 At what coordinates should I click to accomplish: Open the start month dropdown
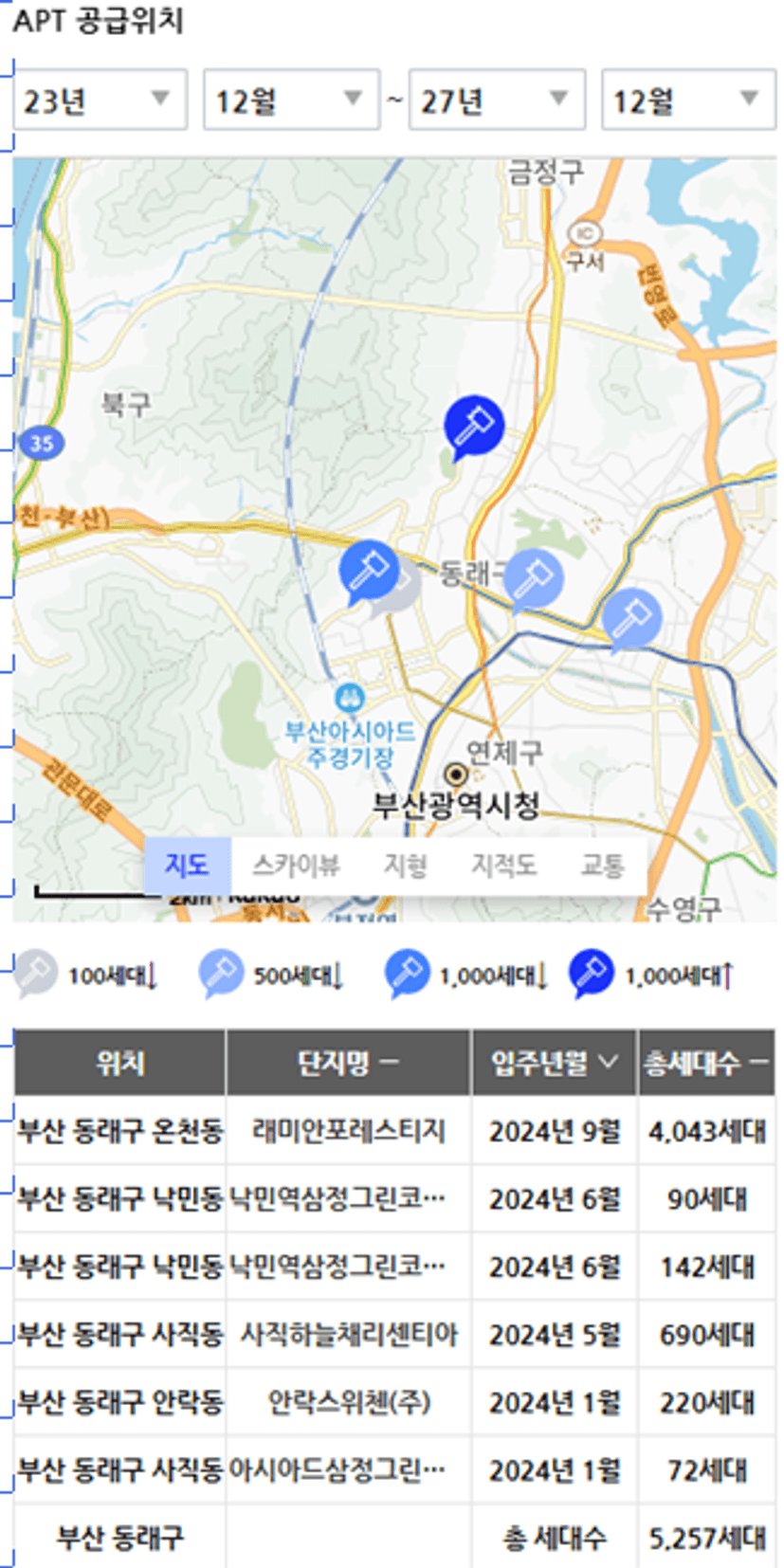click(x=291, y=100)
